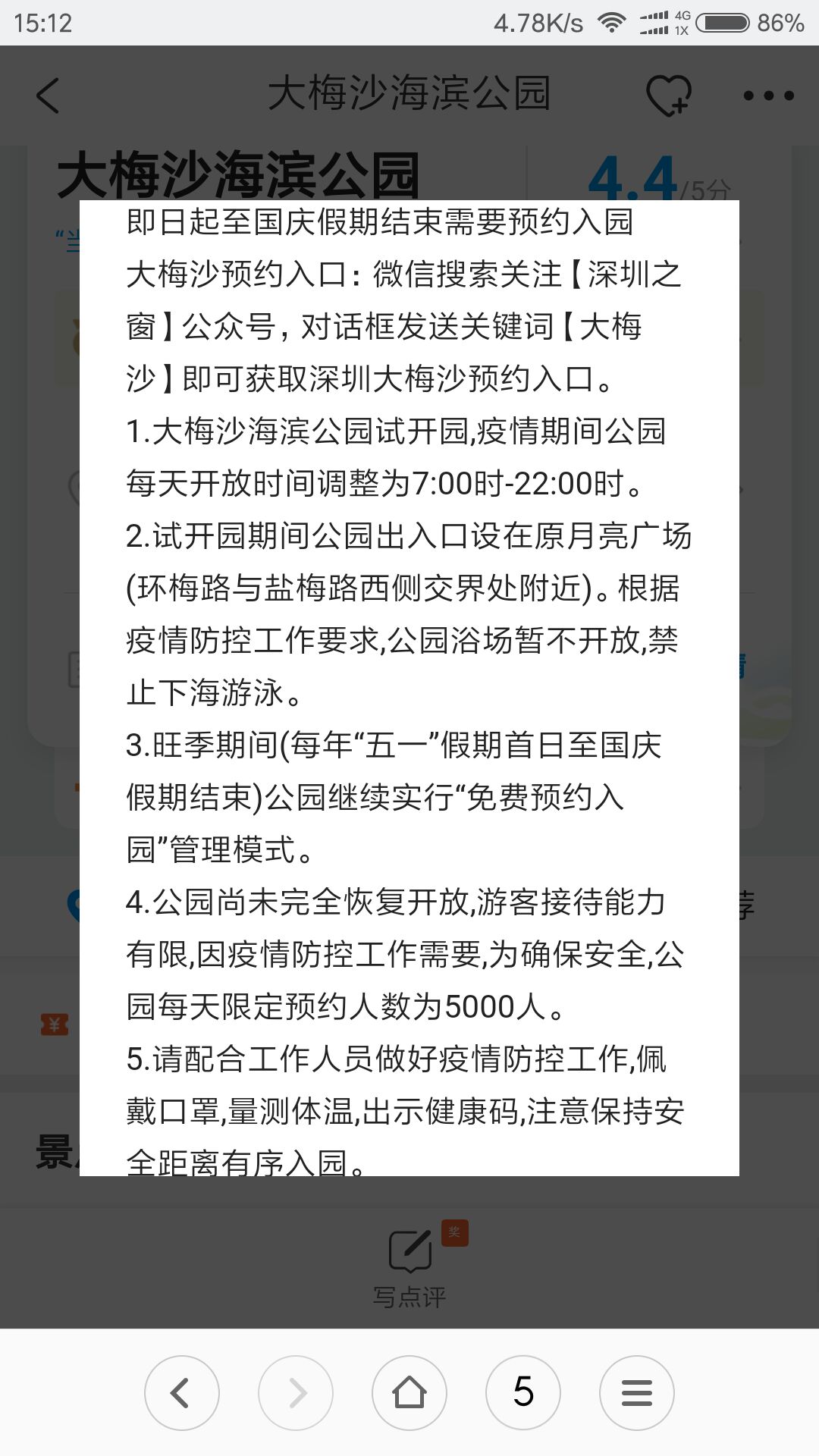Add the park to favorites with the heart

pos(668,96)
